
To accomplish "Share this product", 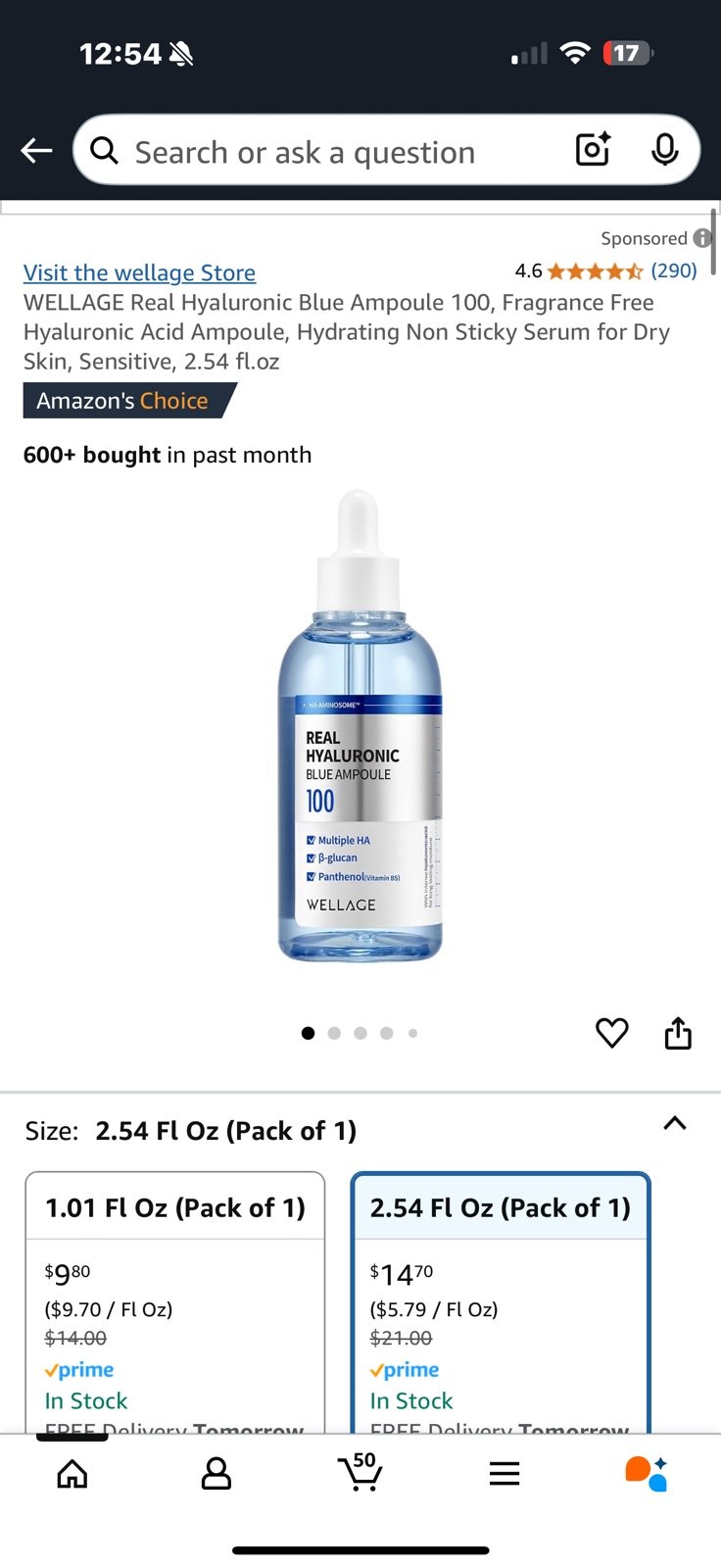I will click(678, 1032).
